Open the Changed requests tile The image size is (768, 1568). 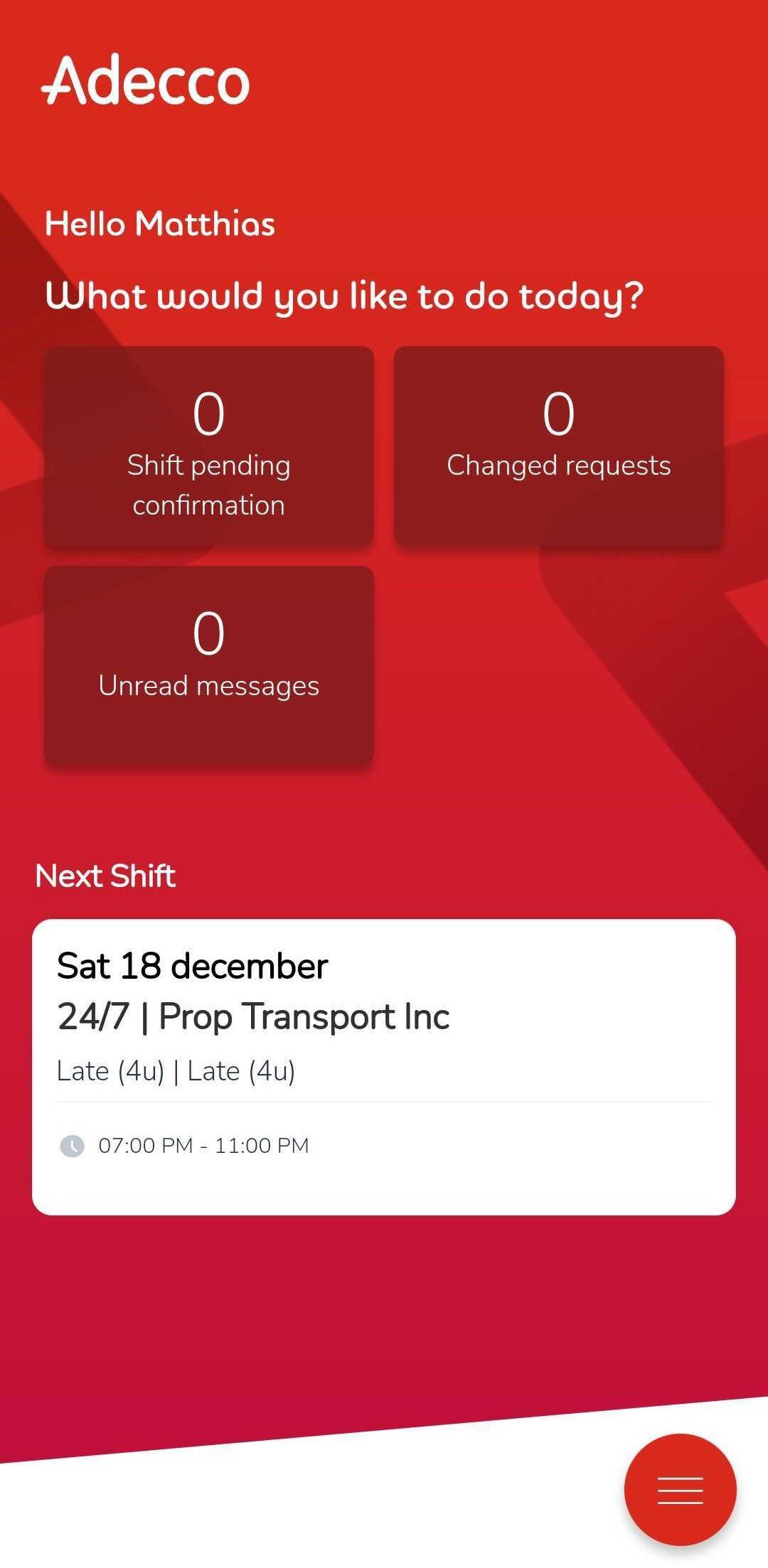coord(559,446)
